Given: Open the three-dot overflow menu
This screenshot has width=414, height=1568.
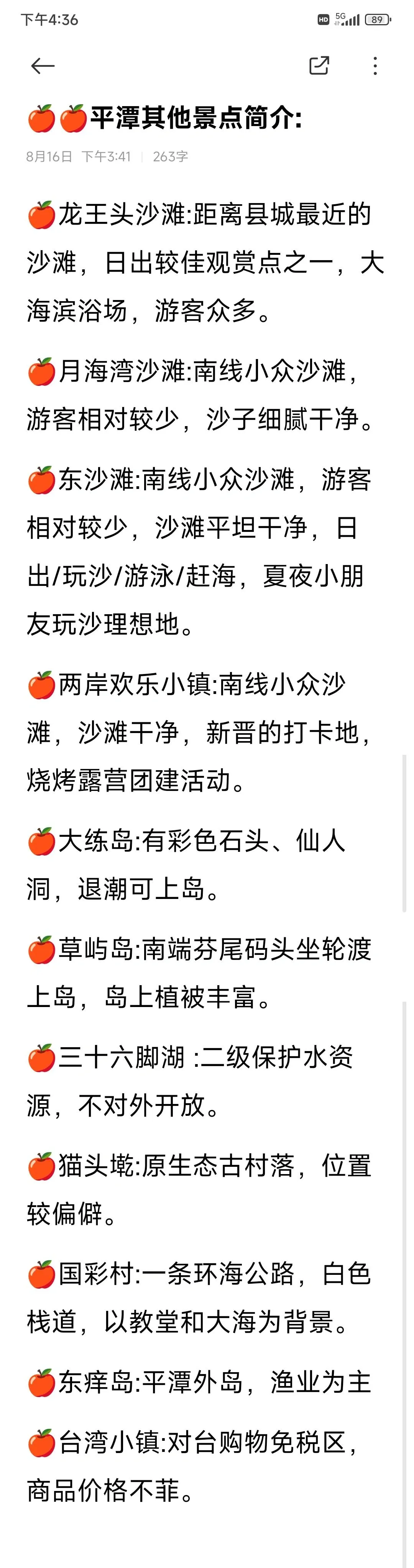Looking at the screenshot, I should click(375, 66).
